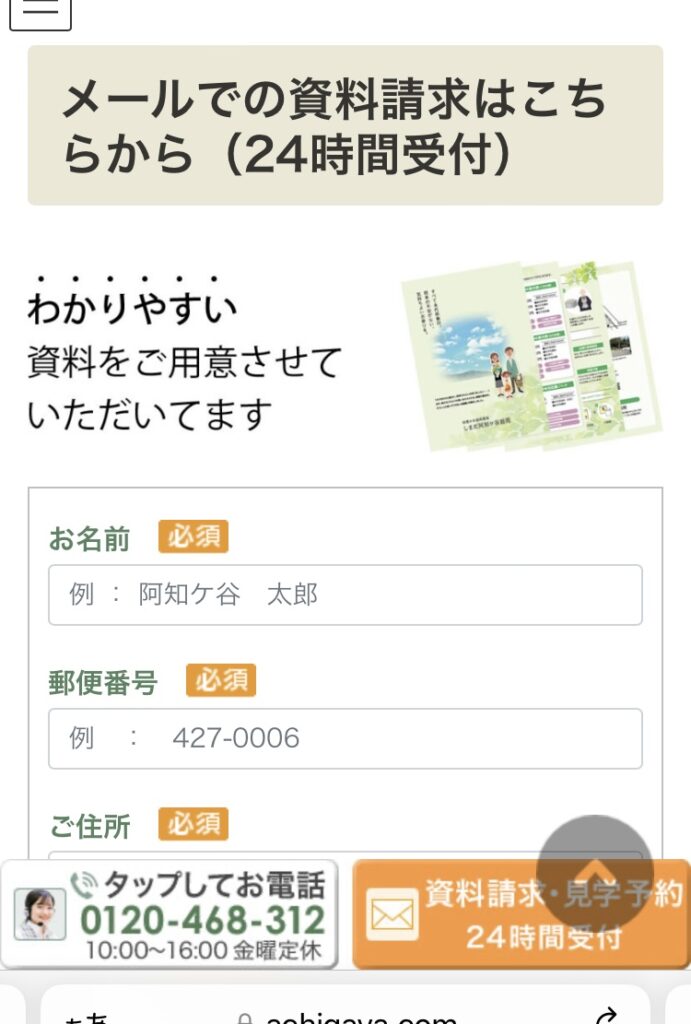This screenshot has height=1024, width=691.
Task: Open the hamburger menu
Action: [x=40, y=12]
